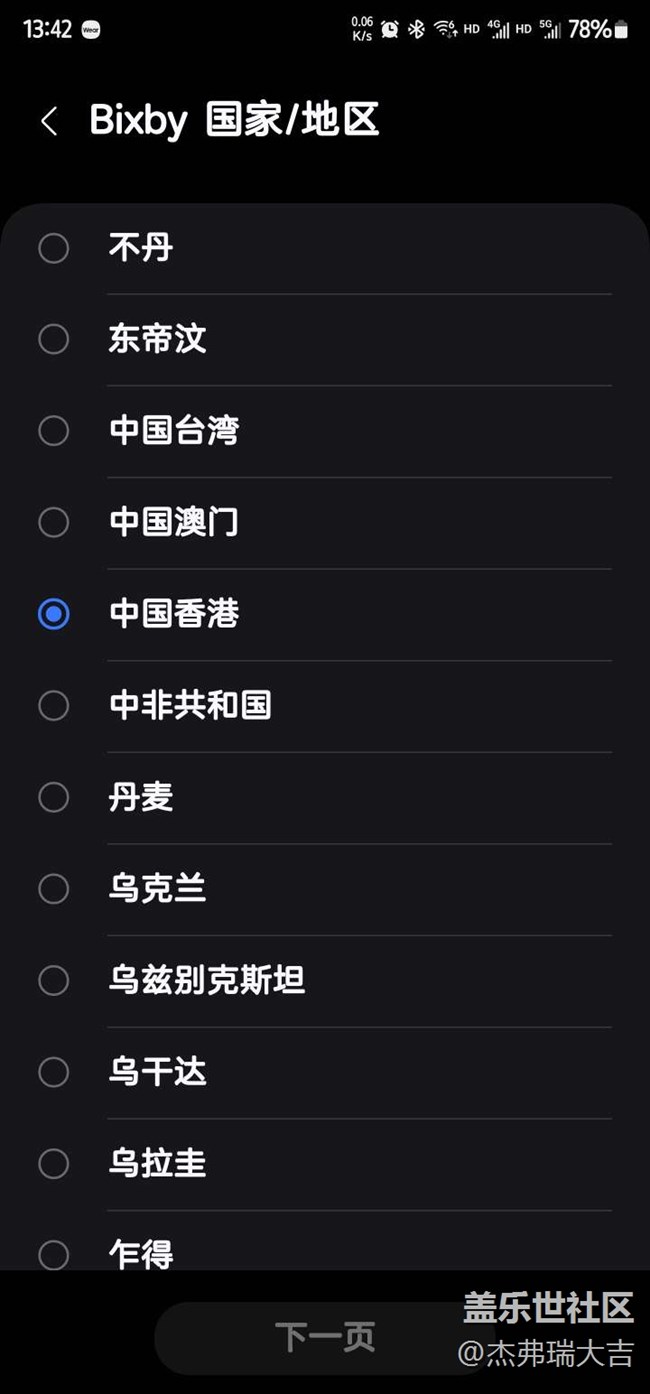Tap the 下一页 button
The height and width of the screenshot is (1394, 650).
[x=324, y=1337]
